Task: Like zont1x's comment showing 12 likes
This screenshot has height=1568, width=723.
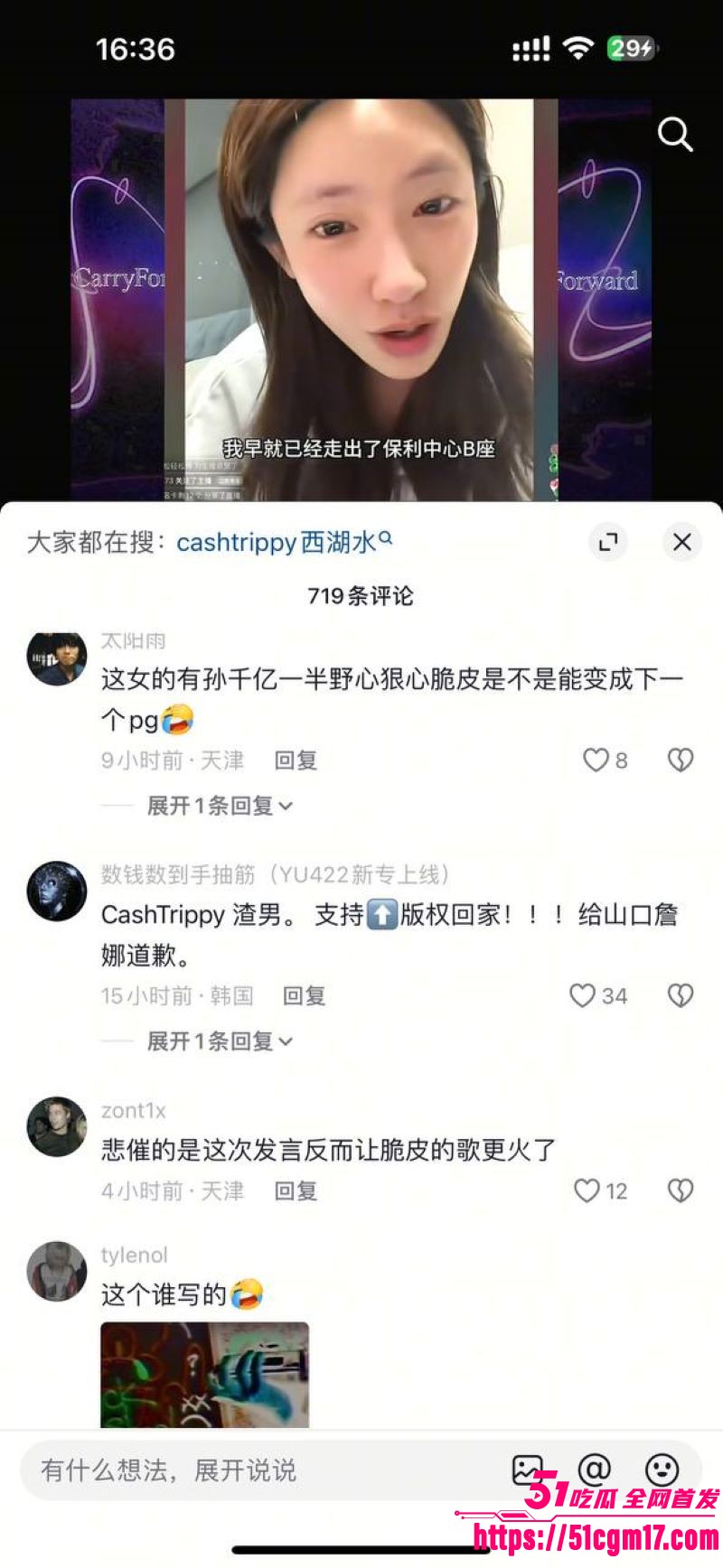Action: pos(588,1190)
